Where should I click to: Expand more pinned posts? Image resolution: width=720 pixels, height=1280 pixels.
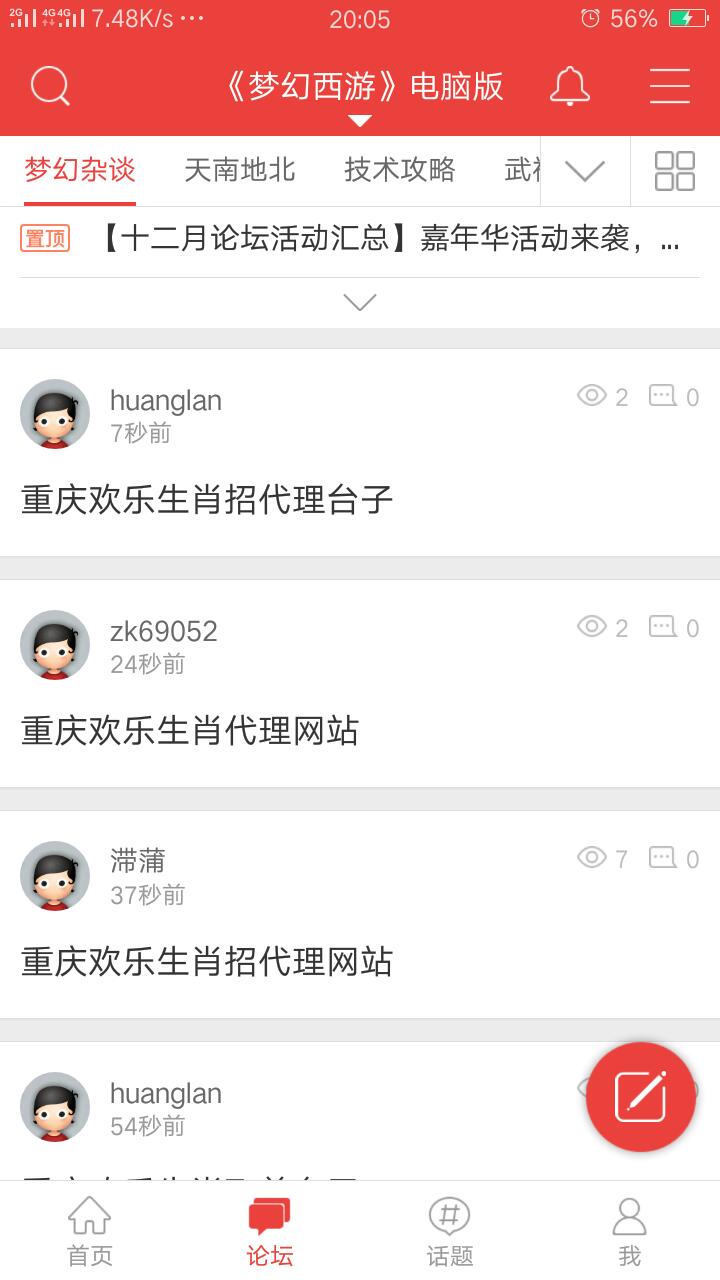(x=360, y=302)
